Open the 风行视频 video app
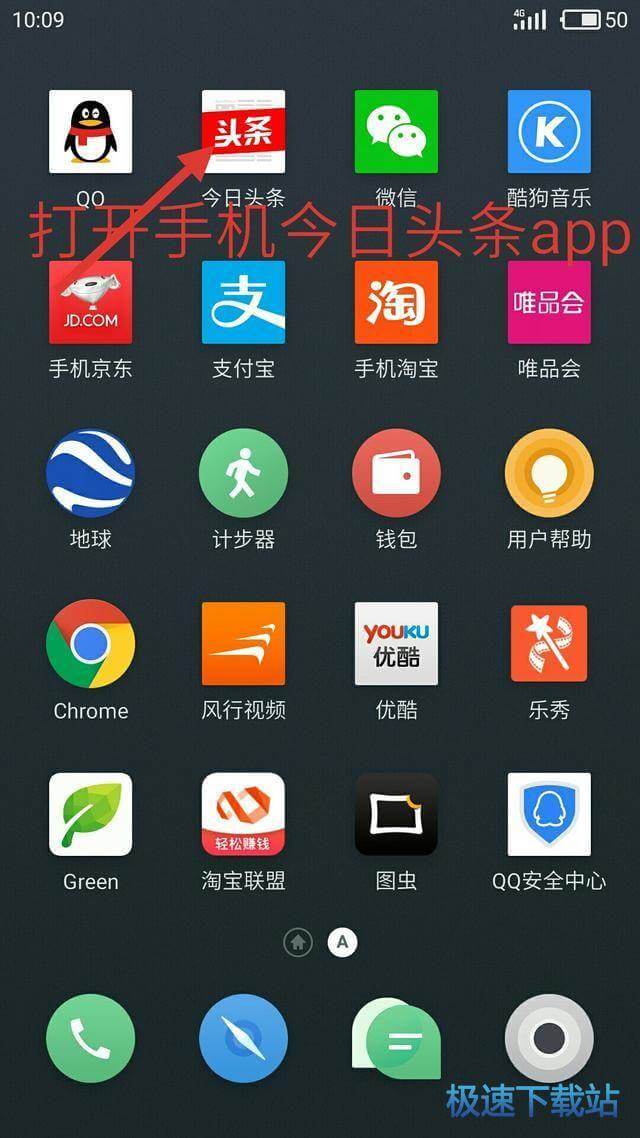The height and width of the screenshot is (1138, 640). [243, 644]
